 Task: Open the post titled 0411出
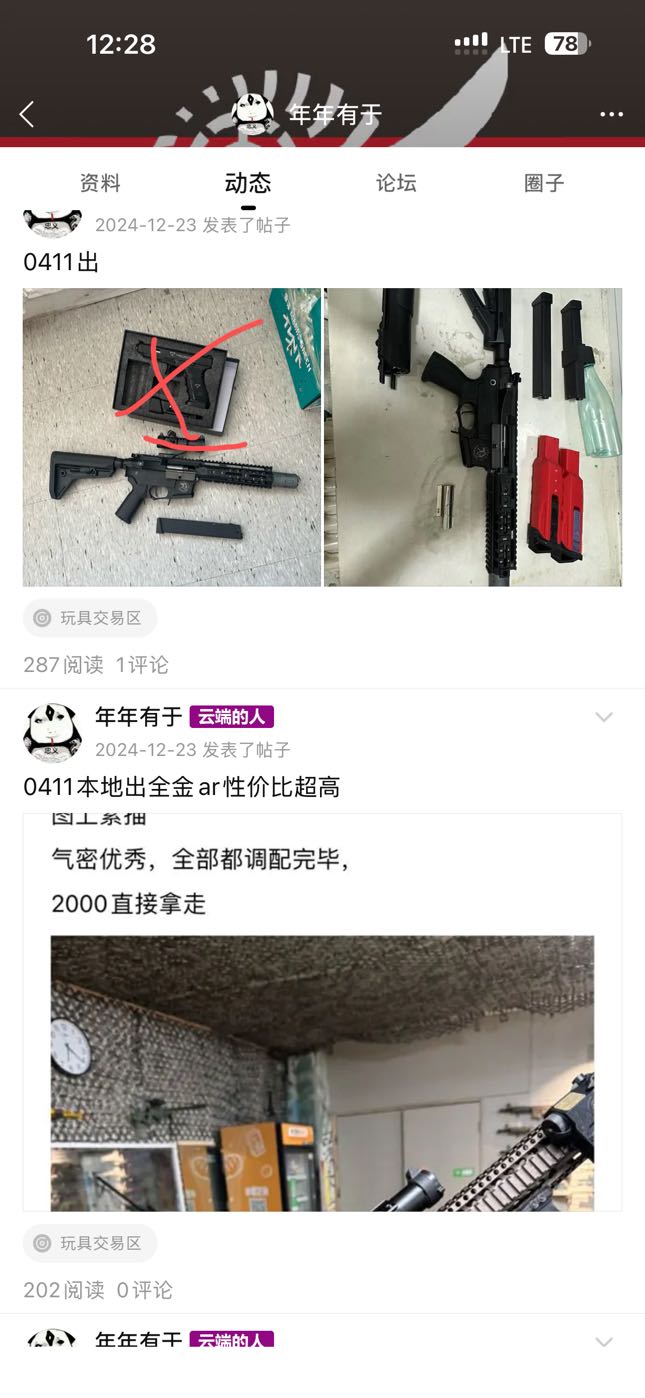61,263
